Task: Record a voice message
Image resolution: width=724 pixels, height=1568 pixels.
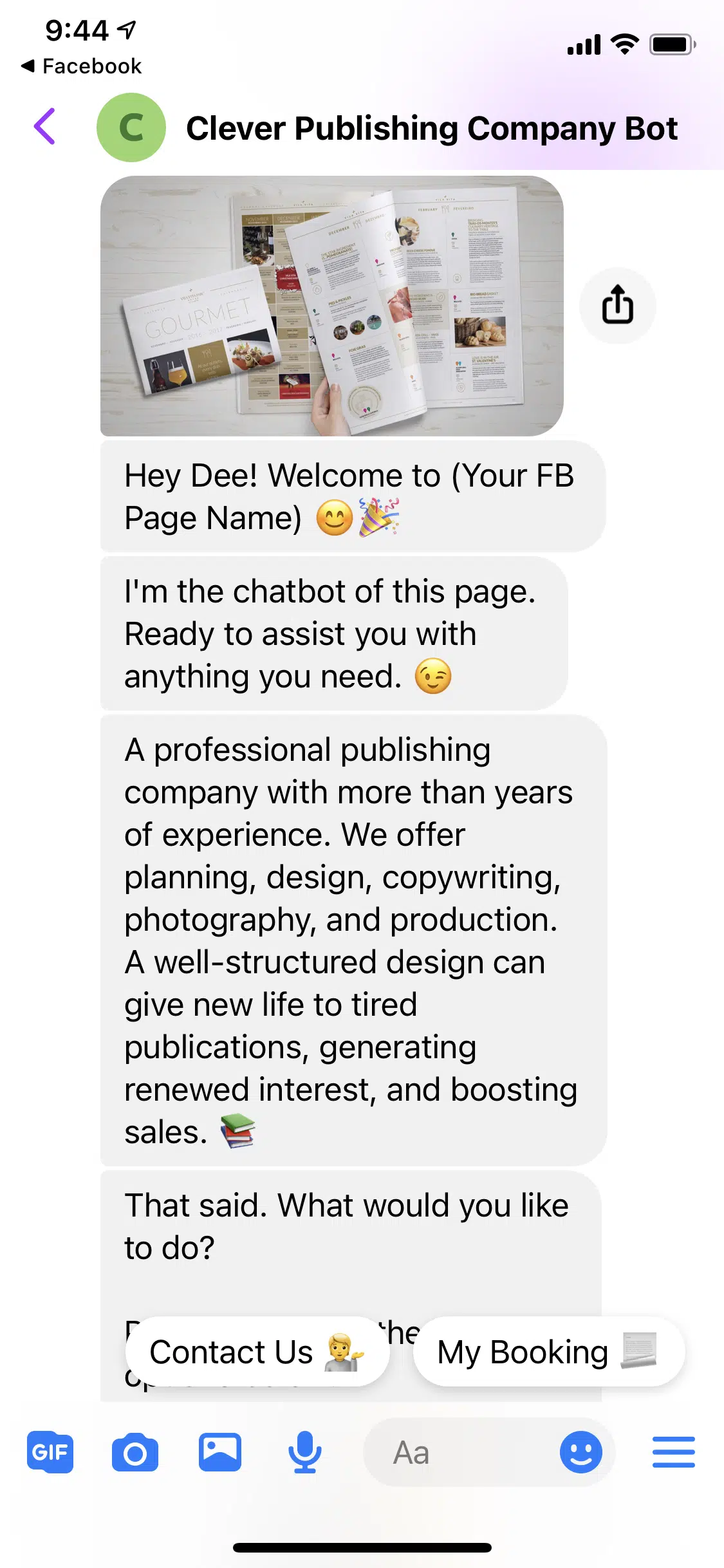Action: coord(304,1452)
